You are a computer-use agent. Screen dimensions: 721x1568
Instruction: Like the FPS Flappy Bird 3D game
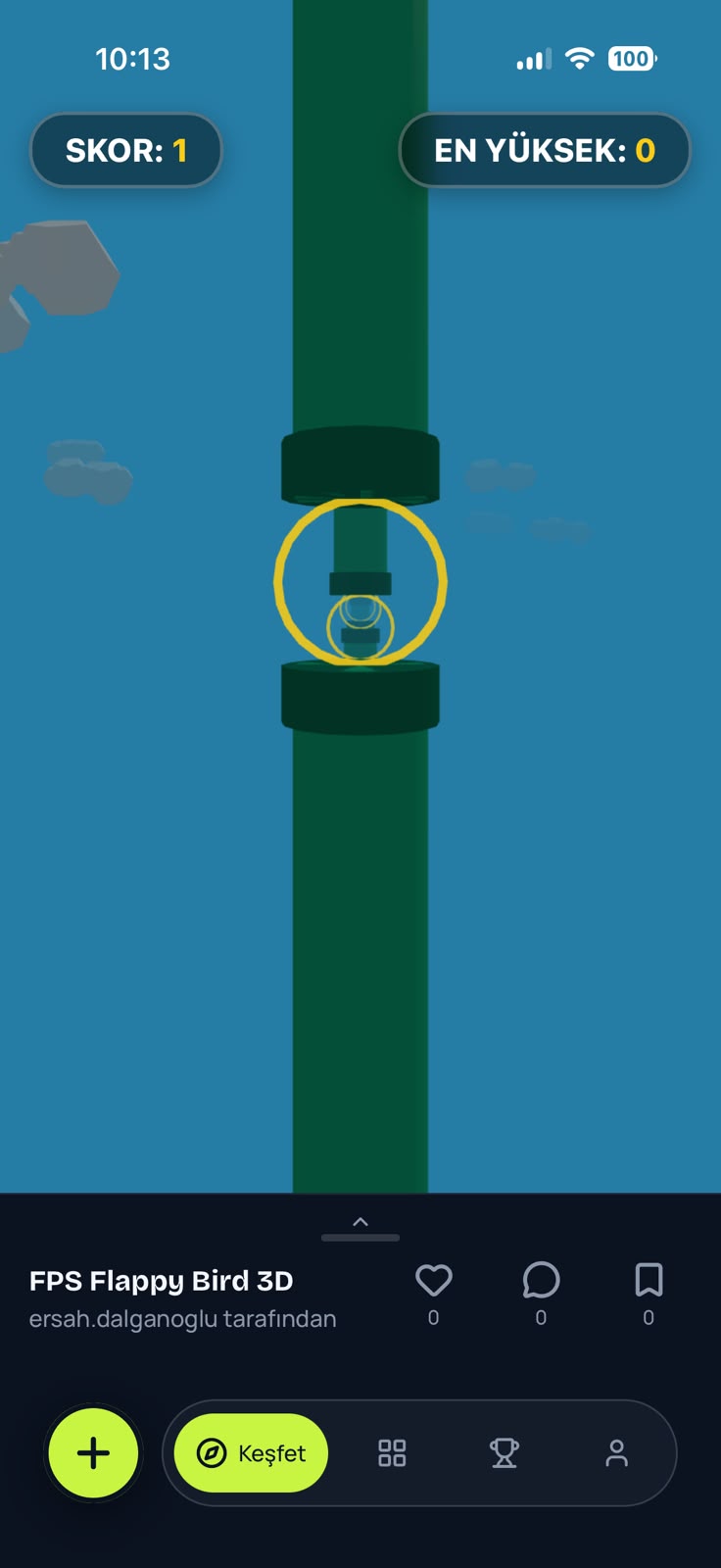click(x=433, y=1281)
